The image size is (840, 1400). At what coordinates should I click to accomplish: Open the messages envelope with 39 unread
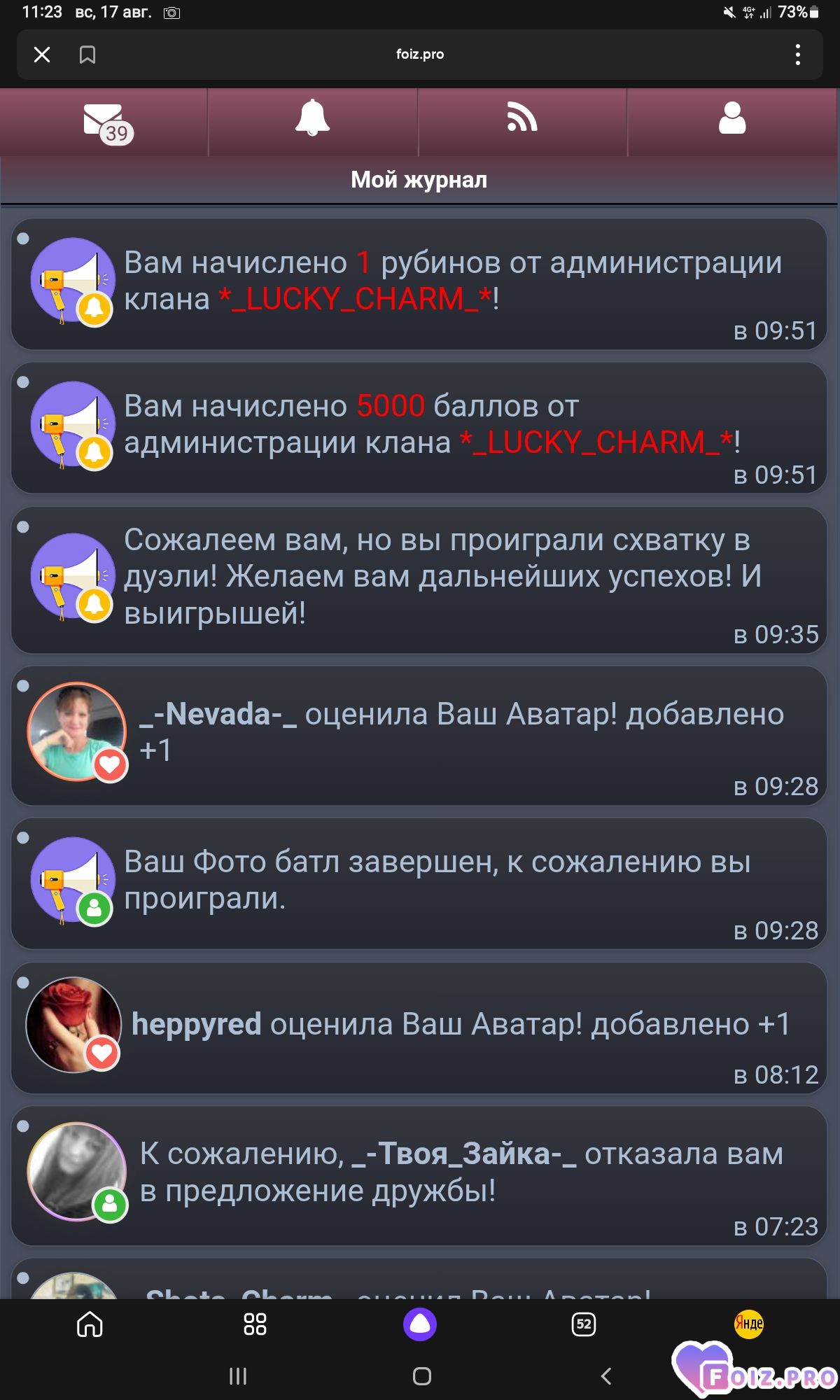pos(105,122)
